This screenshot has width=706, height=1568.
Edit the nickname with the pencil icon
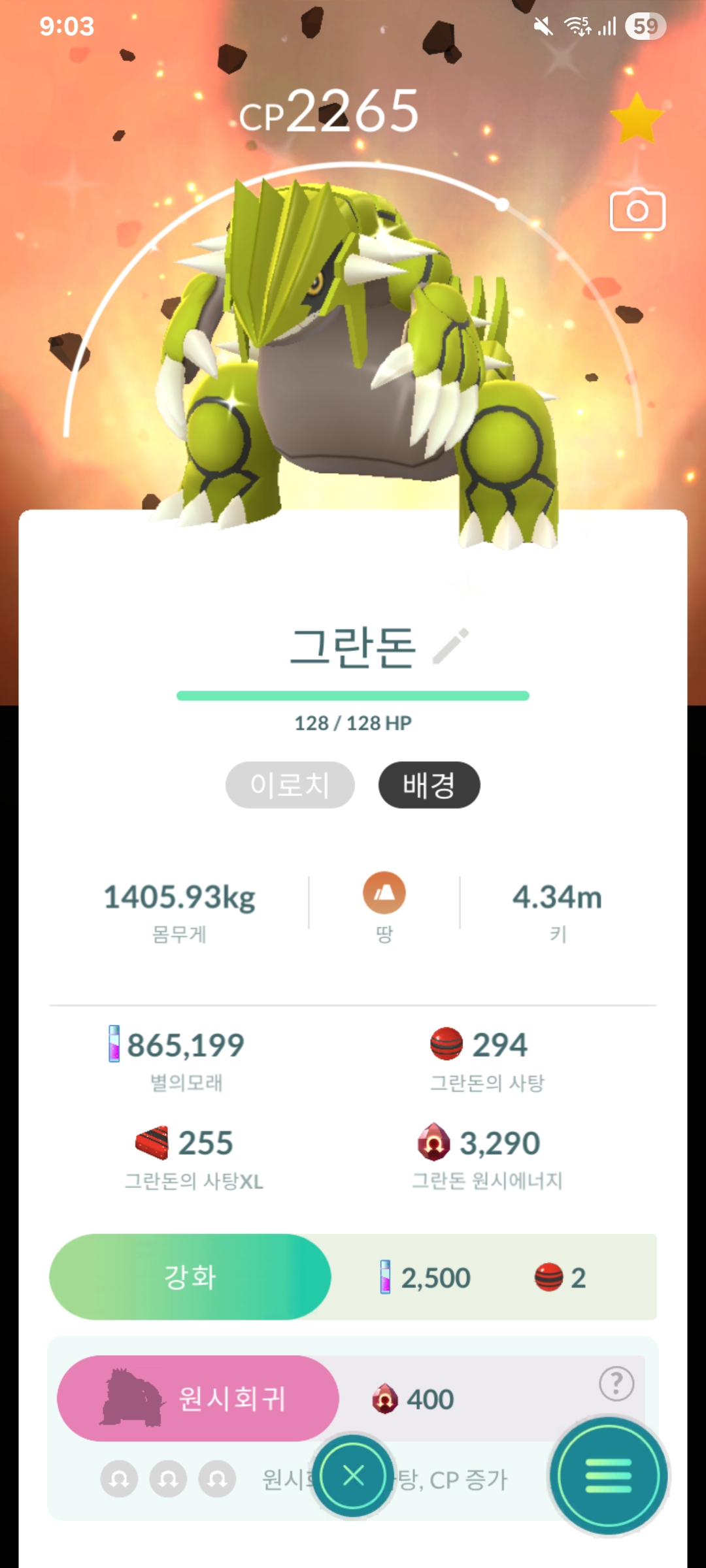coord(451,645)
